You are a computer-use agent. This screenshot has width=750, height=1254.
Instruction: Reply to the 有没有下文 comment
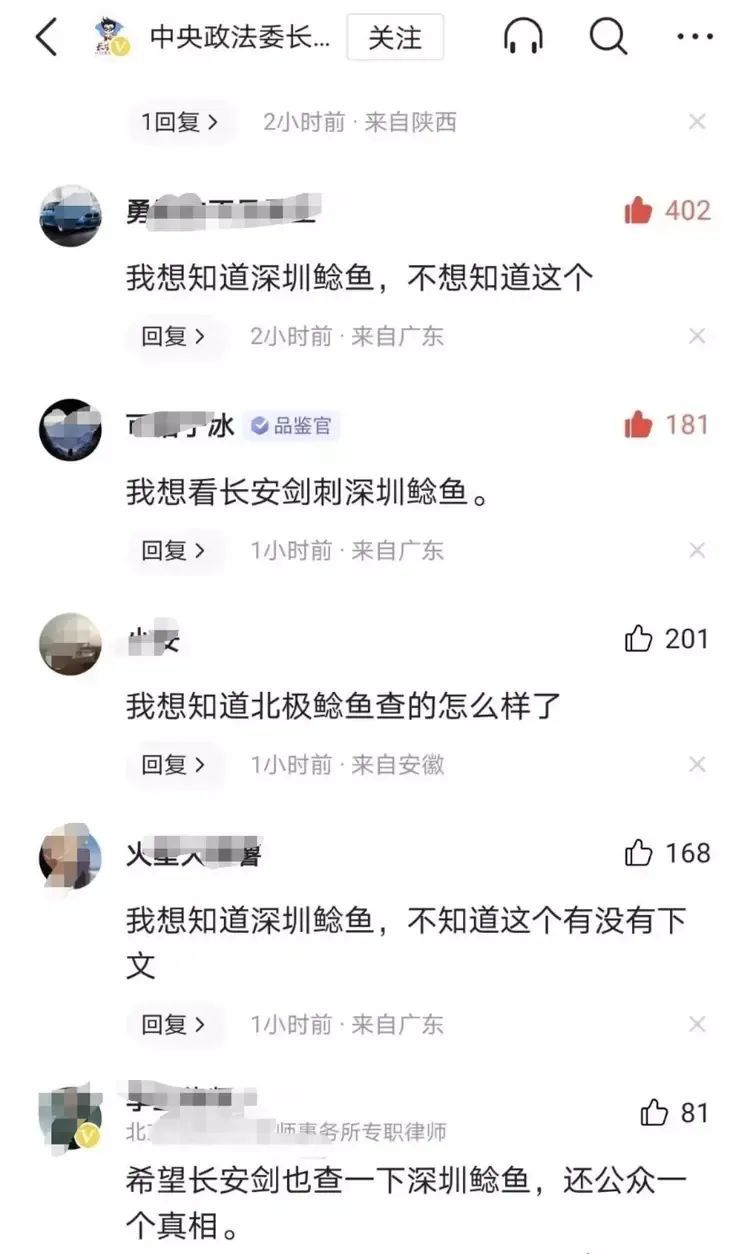click(174, 1024)
